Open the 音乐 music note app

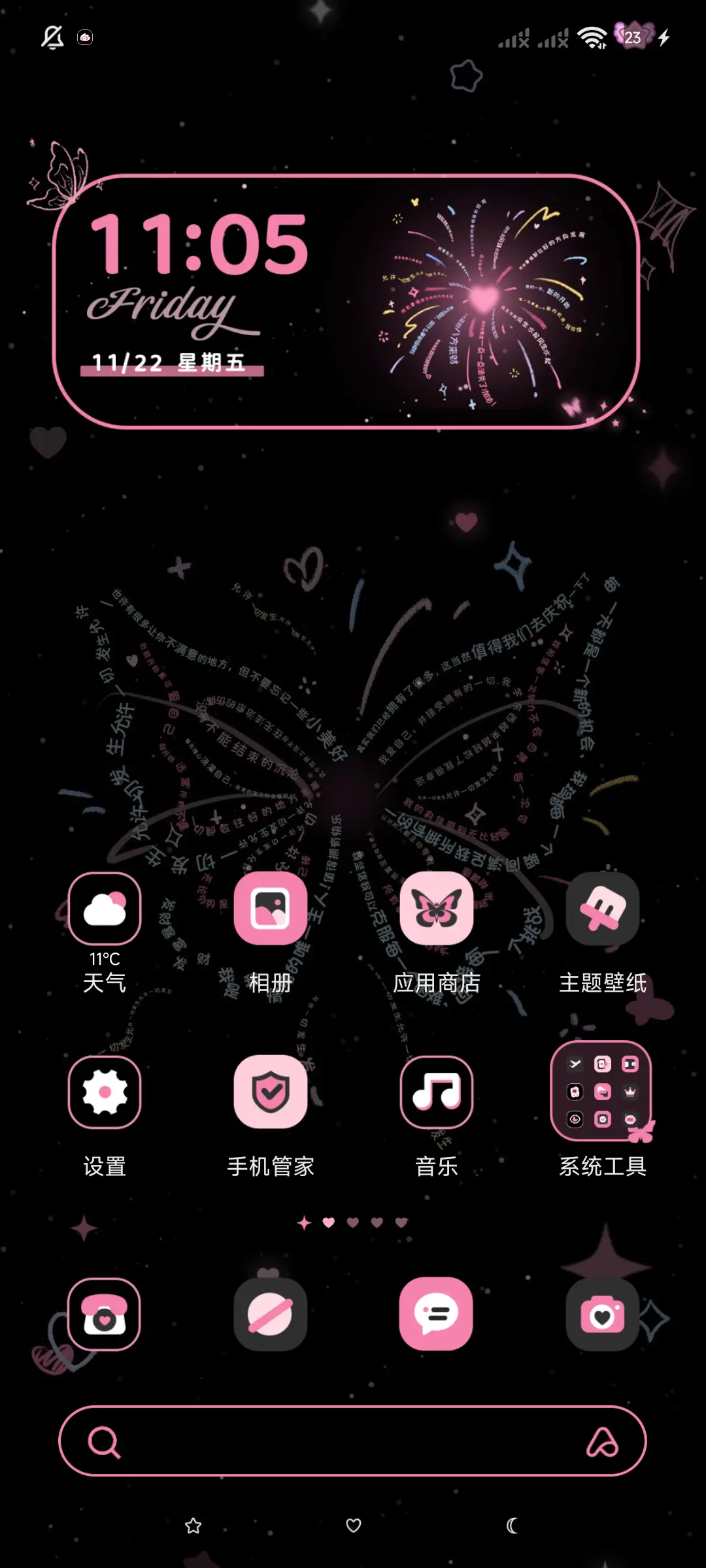(436, 1092)
